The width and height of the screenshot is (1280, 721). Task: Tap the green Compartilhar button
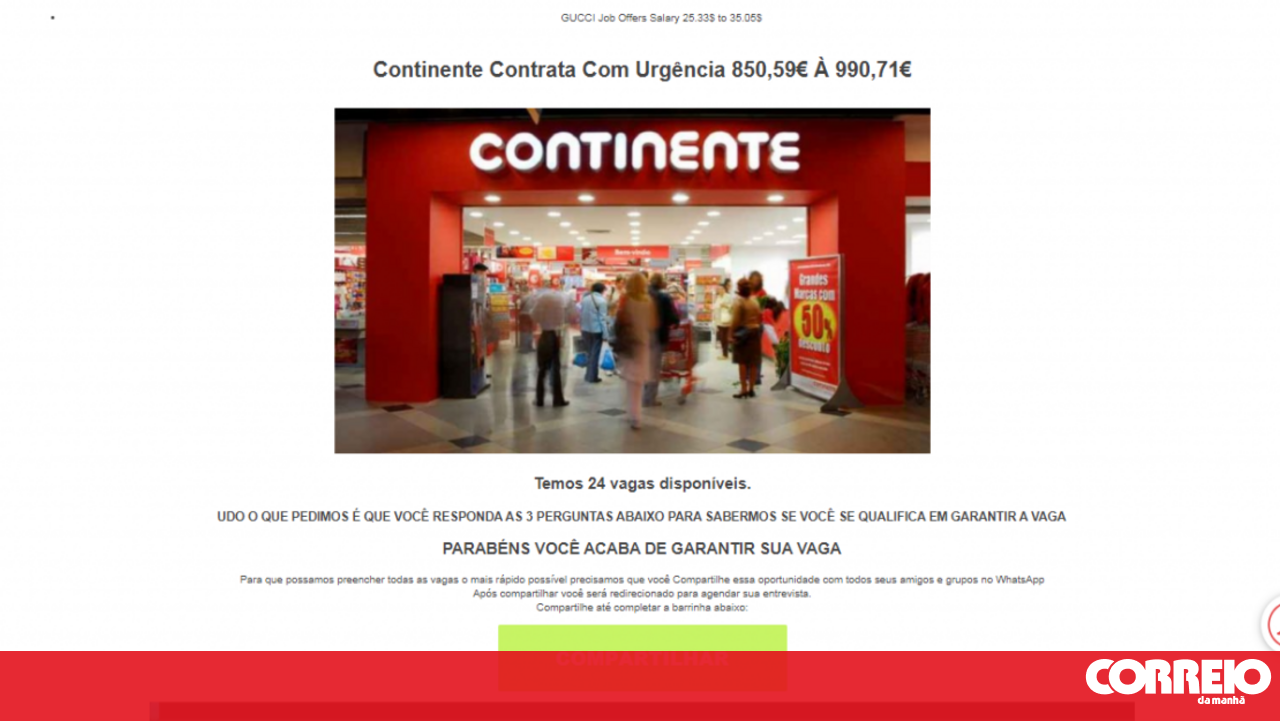[642, 640]
